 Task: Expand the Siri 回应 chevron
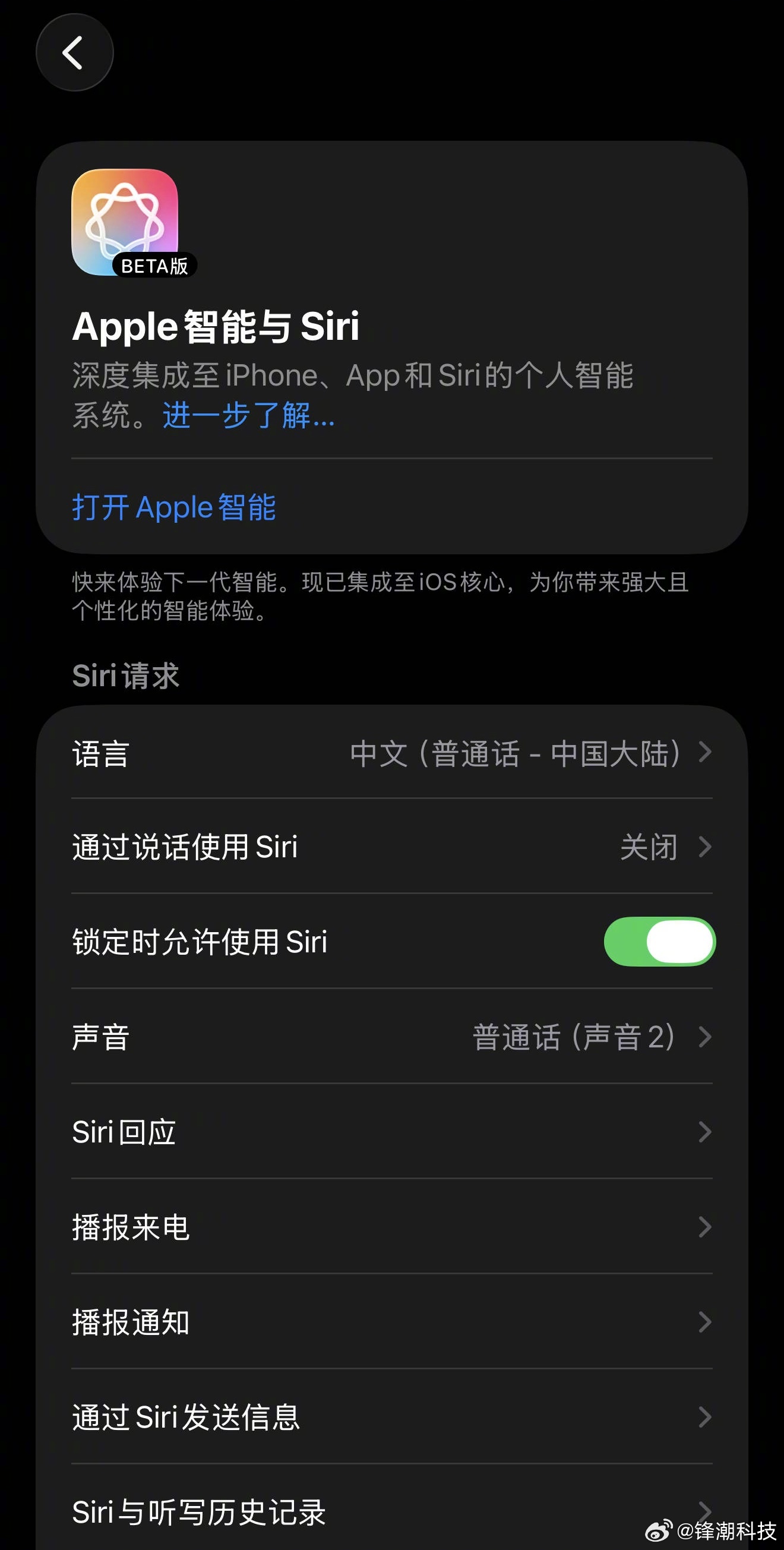(704, 1132)
